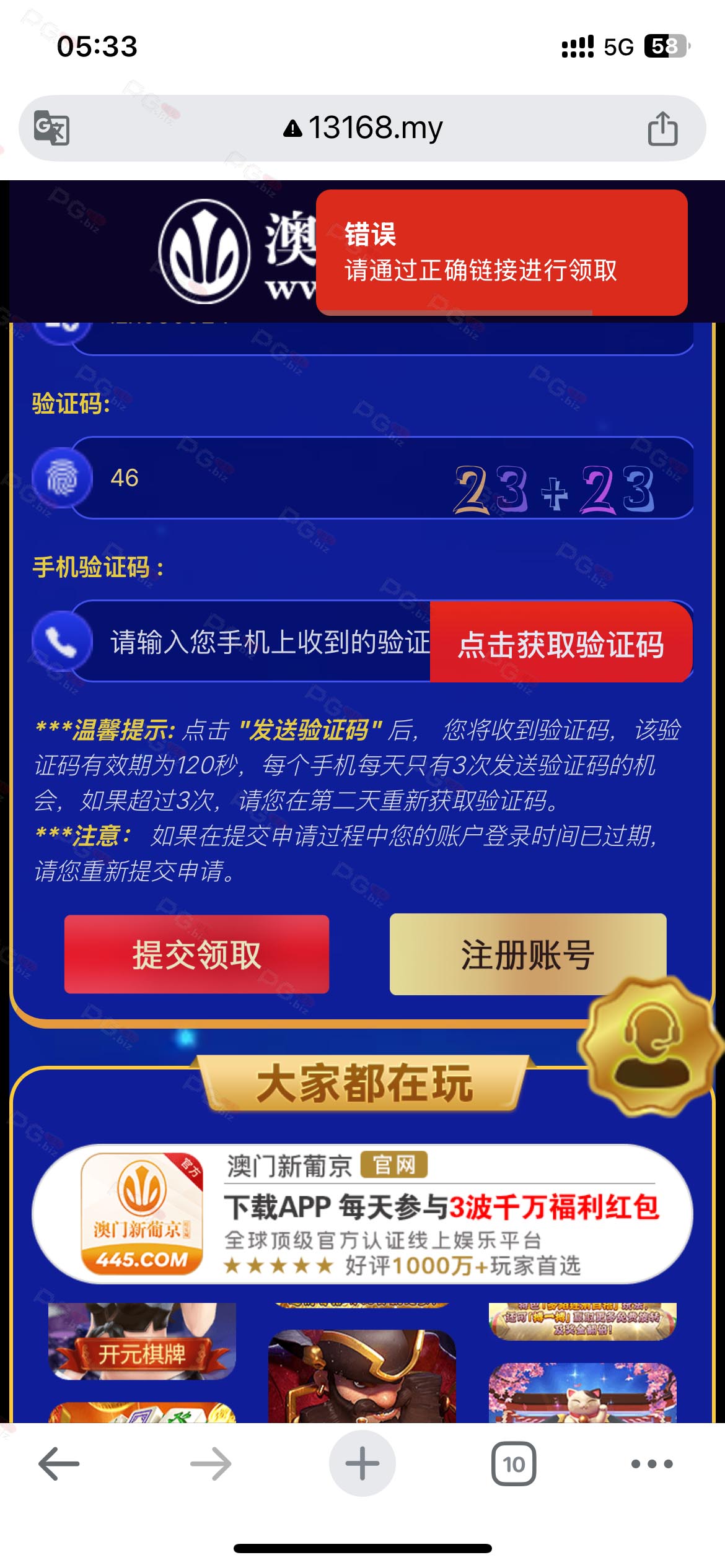Open 注册账号 to register an account

coord(527,954)
